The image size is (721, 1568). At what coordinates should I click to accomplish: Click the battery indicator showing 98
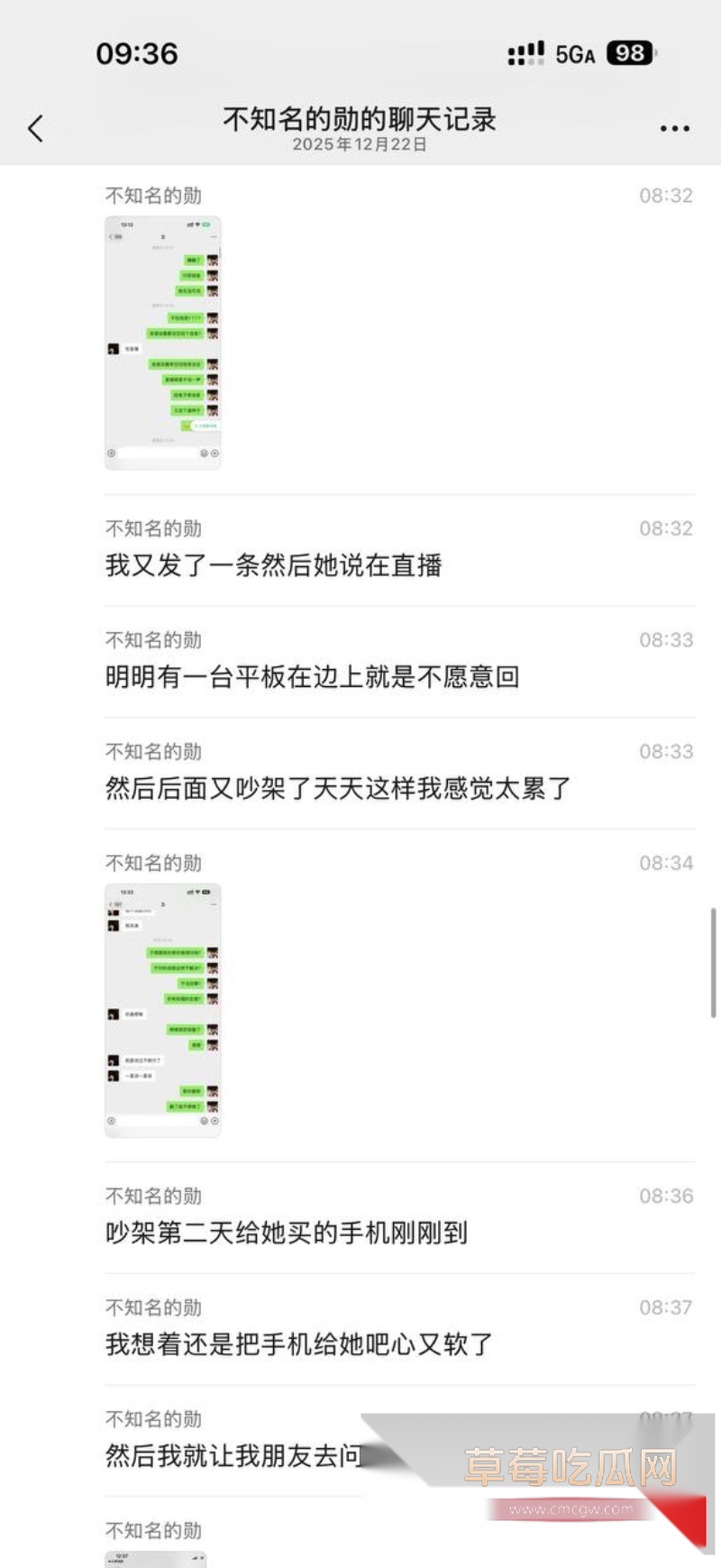(631, 54)
